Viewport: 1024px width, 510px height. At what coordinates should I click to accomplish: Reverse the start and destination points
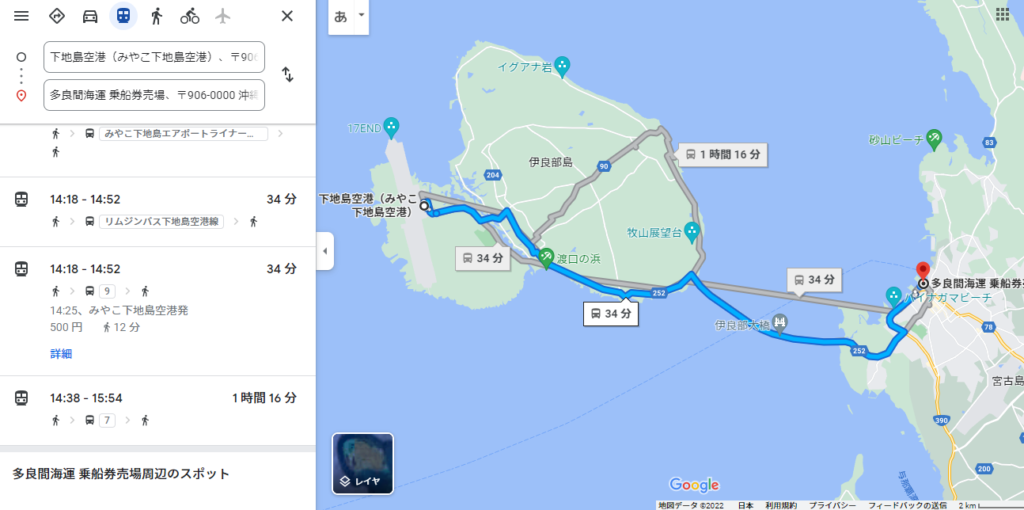(287, 75)
